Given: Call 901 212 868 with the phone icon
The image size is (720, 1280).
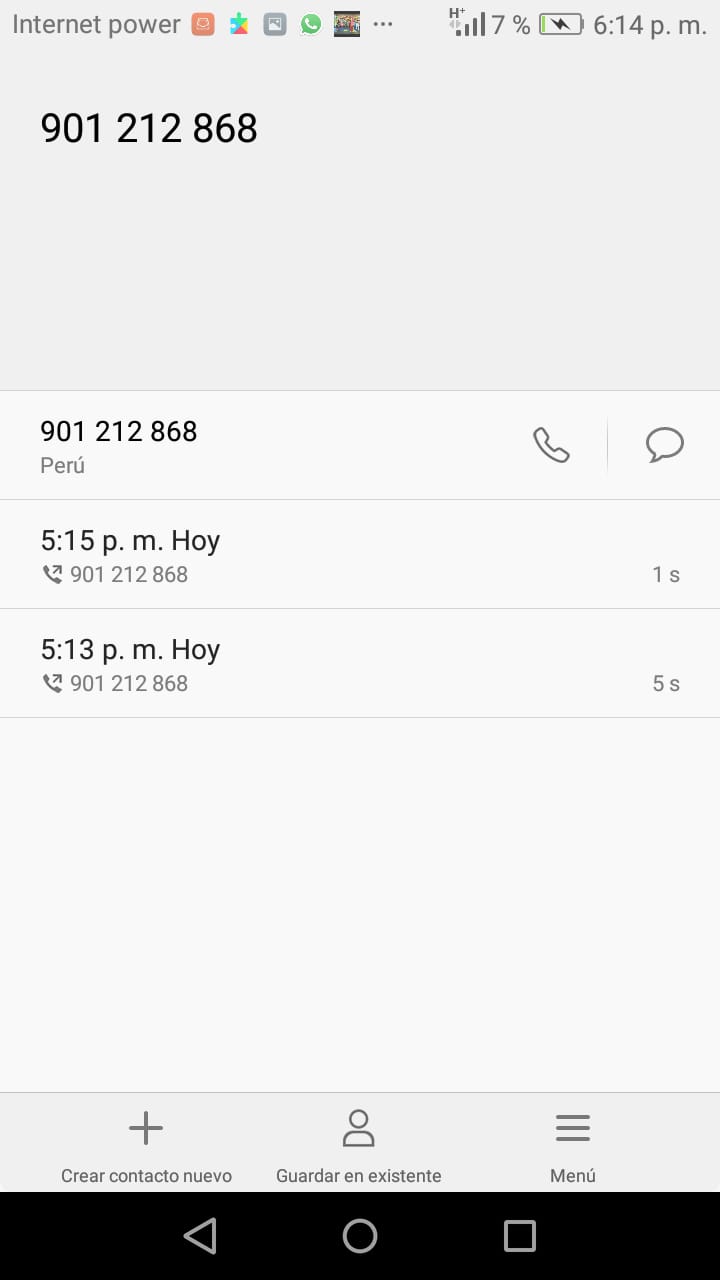Looking at the screenshot, I should tap(551, 445).
